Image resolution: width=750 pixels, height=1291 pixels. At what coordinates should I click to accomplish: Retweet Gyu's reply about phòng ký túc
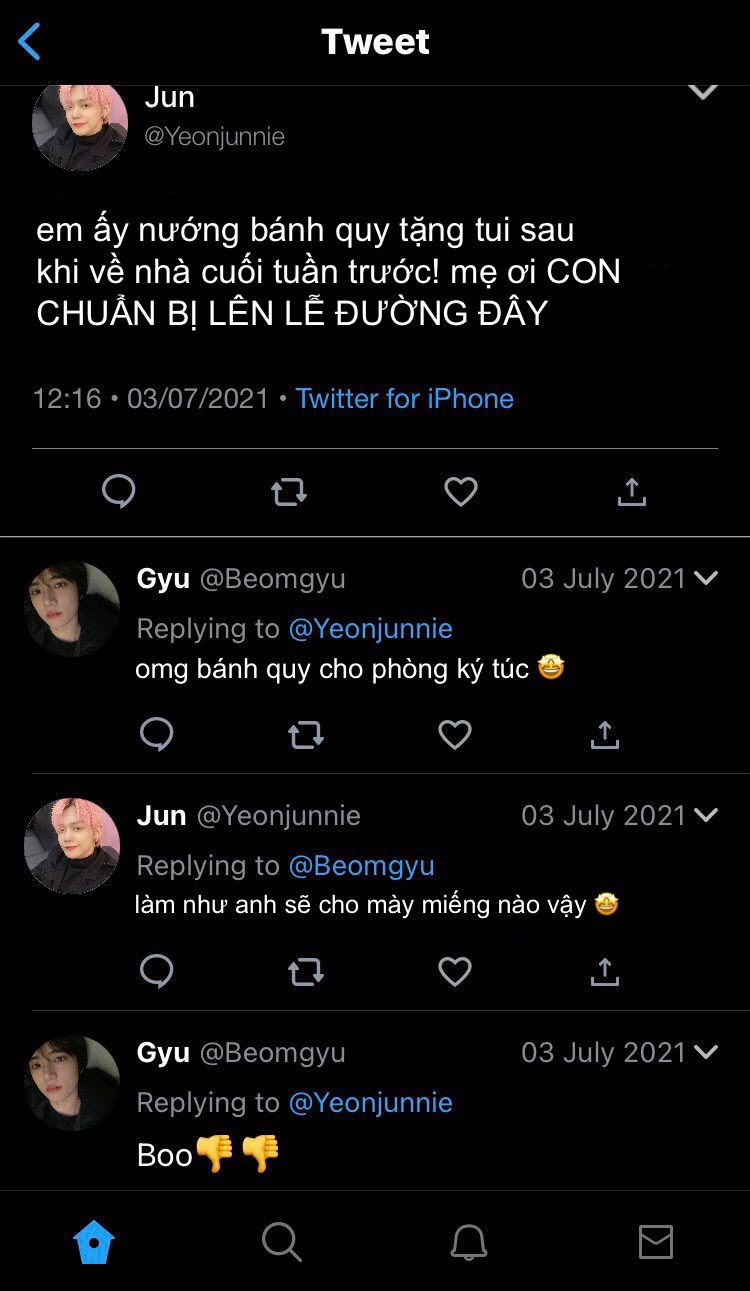[x=305, y=735]
